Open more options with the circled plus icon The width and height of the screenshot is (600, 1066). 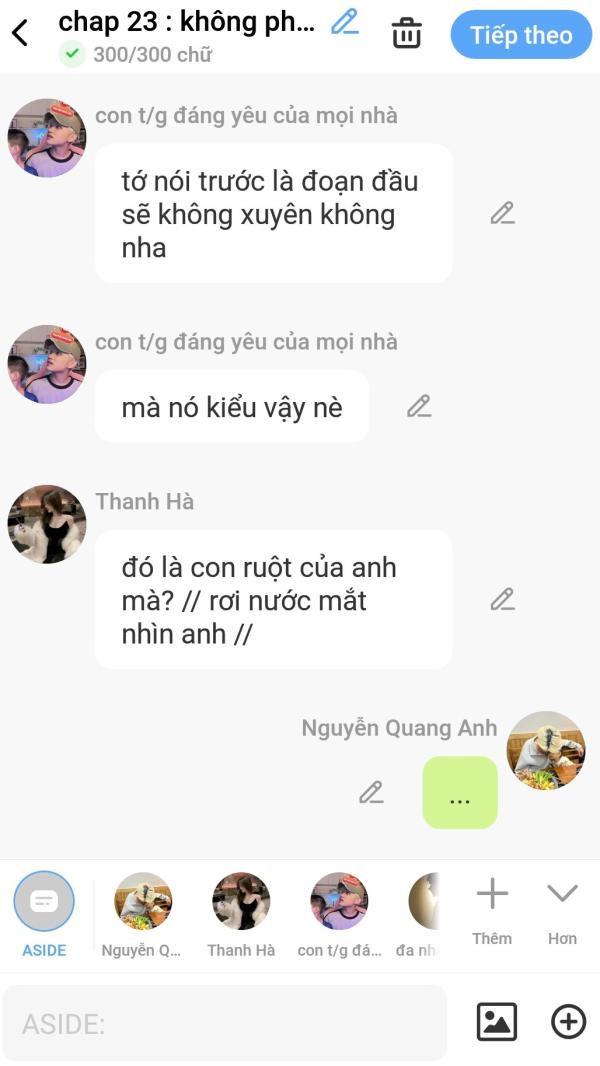point(568,1021)
